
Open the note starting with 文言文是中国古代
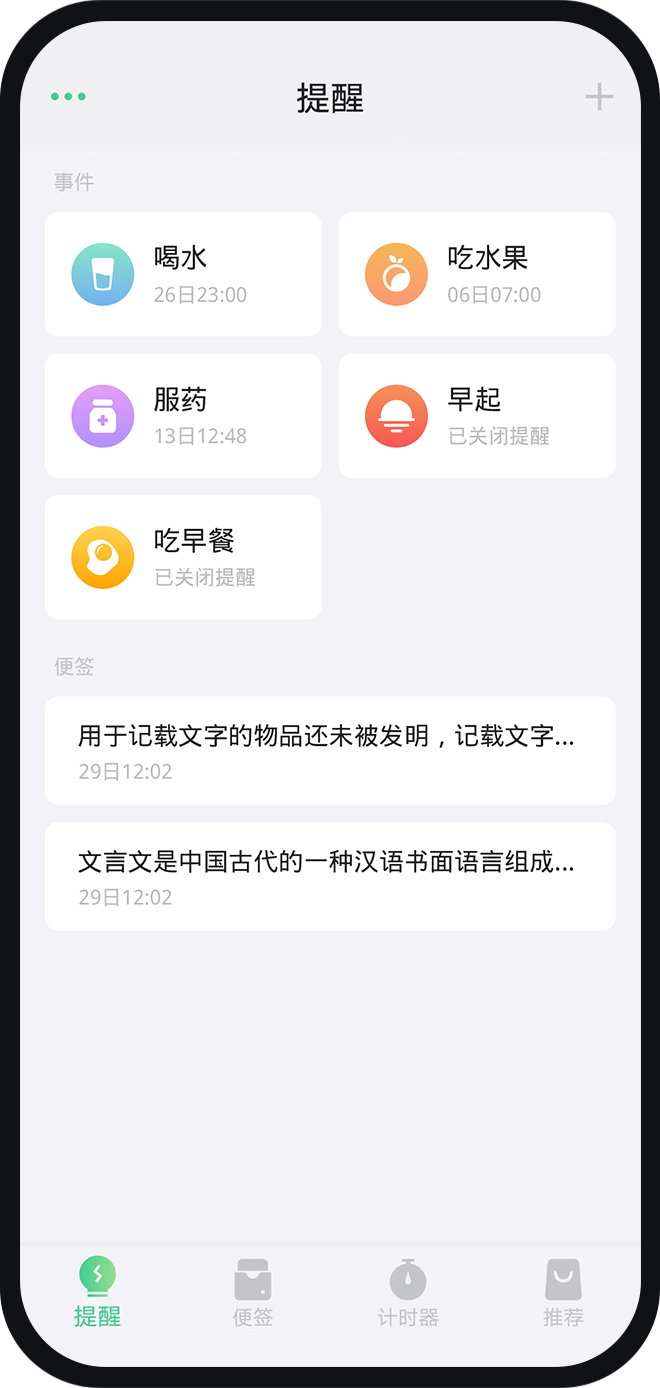click(330, 877)
